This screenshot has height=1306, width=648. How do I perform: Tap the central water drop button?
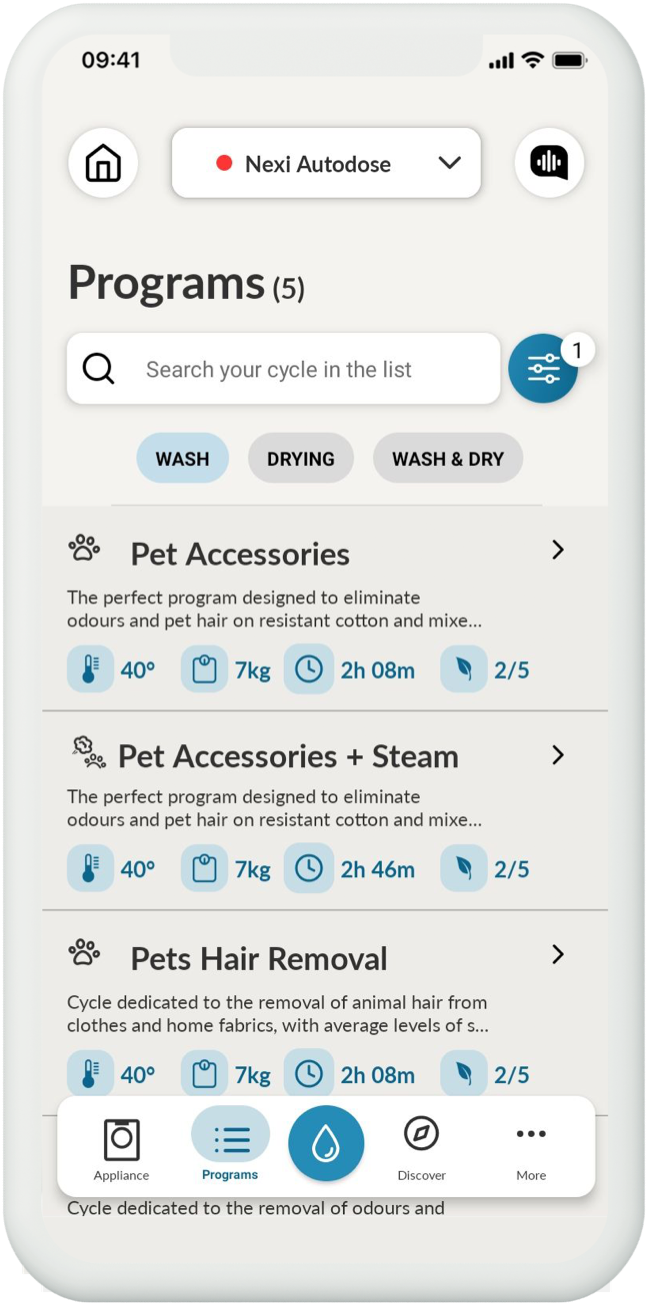pyautogui.click(x=326, y=1144)
